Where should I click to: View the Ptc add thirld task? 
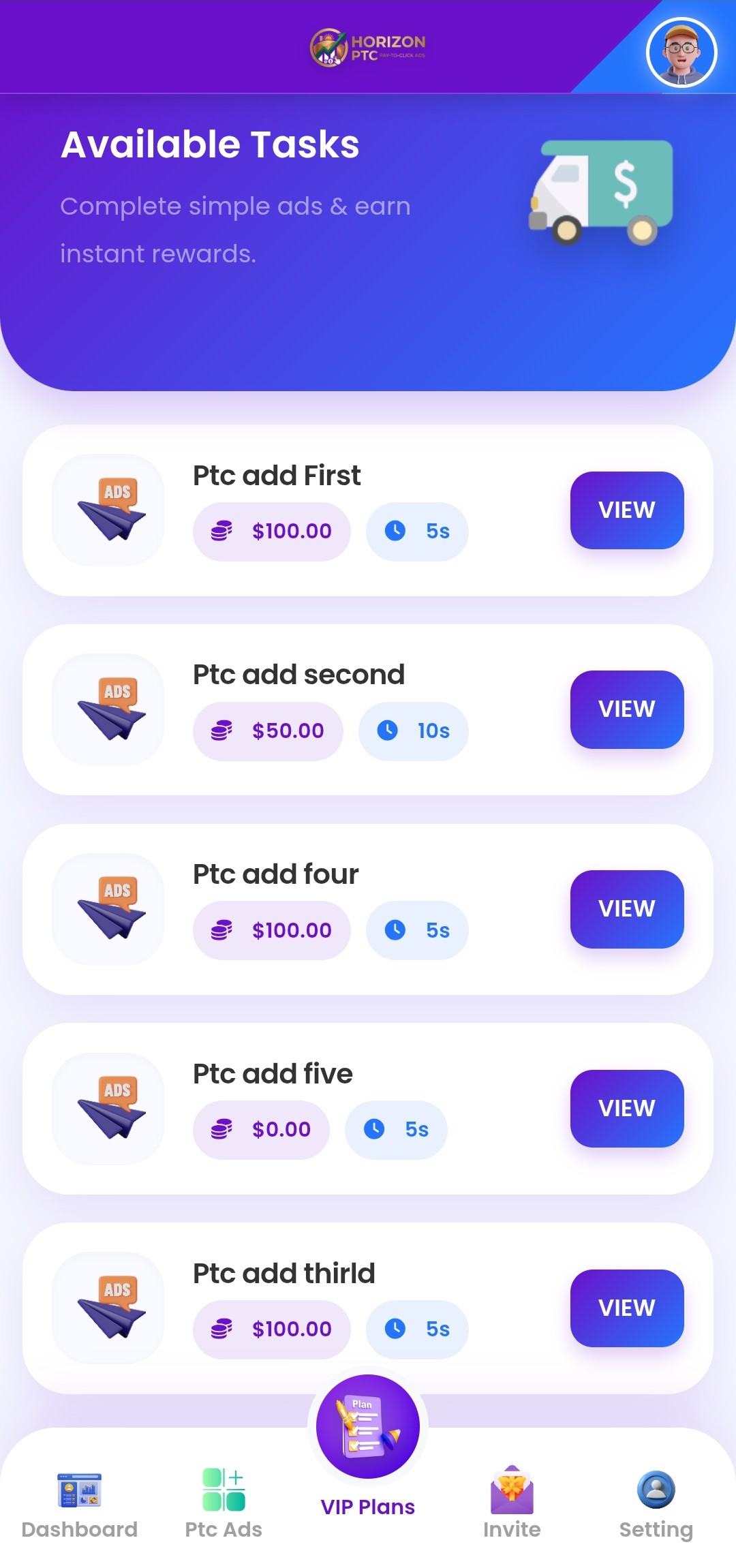[626, 1308]
